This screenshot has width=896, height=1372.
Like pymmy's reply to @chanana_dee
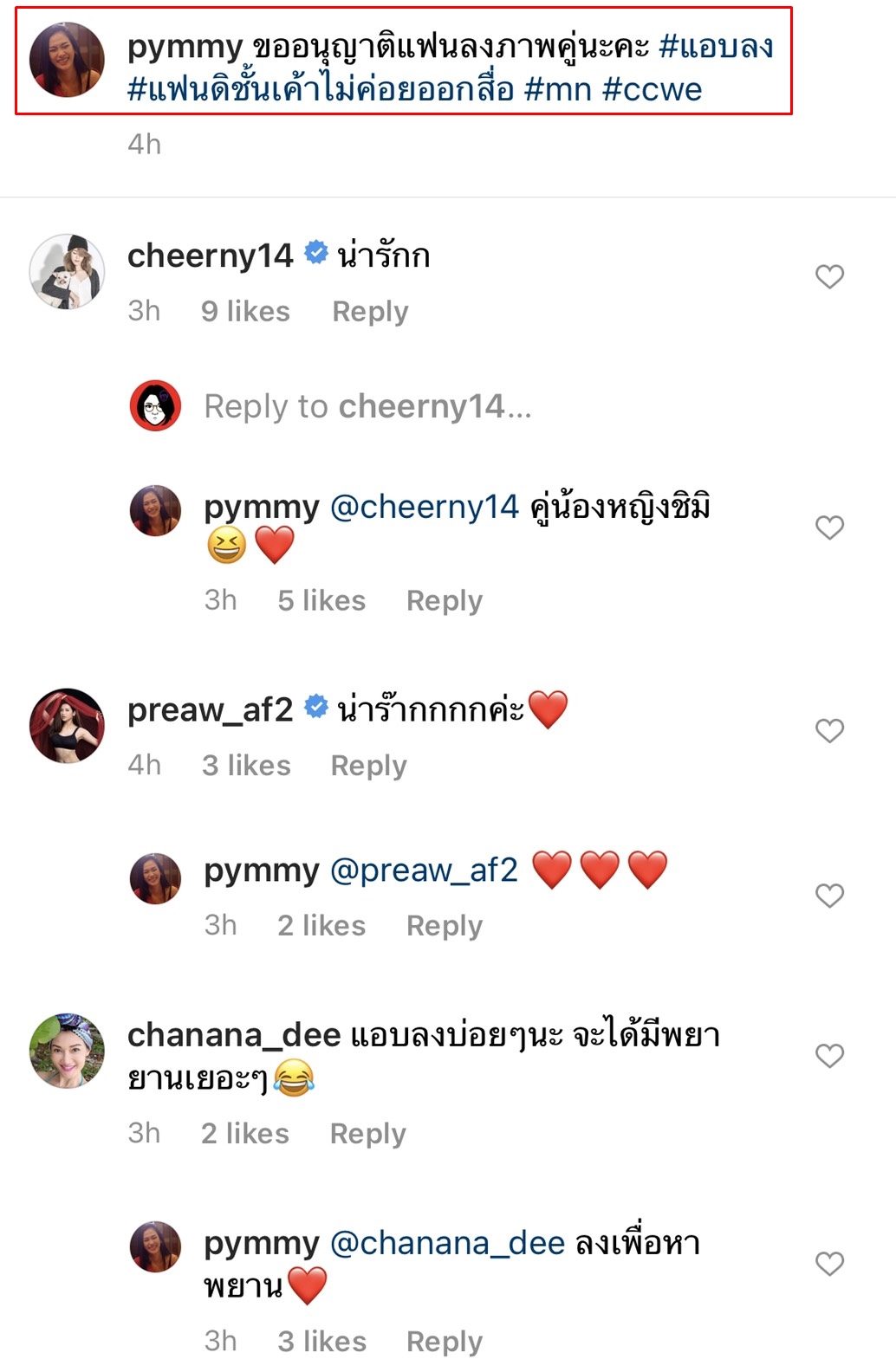829,1264
